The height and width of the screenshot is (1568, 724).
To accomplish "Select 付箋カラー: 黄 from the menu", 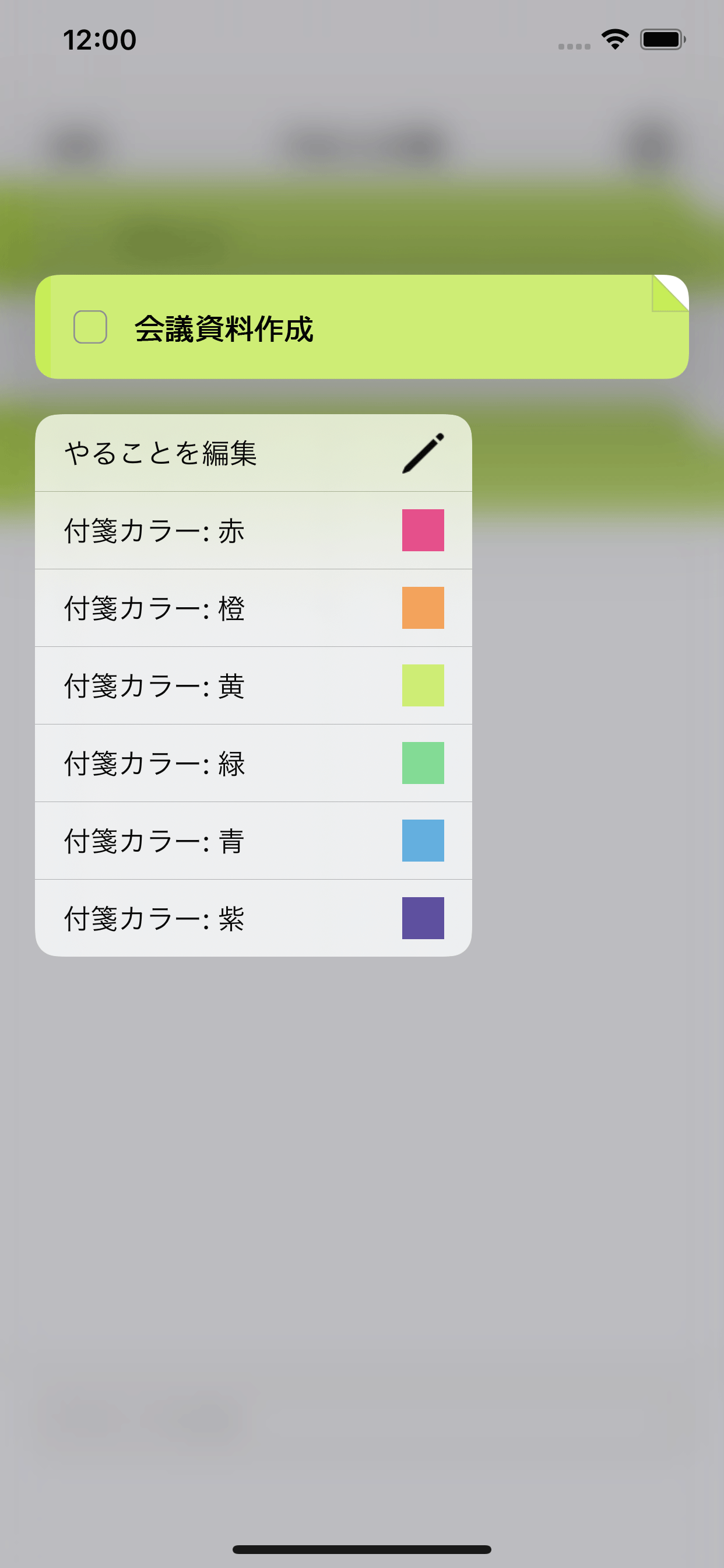I will (253, 685).
